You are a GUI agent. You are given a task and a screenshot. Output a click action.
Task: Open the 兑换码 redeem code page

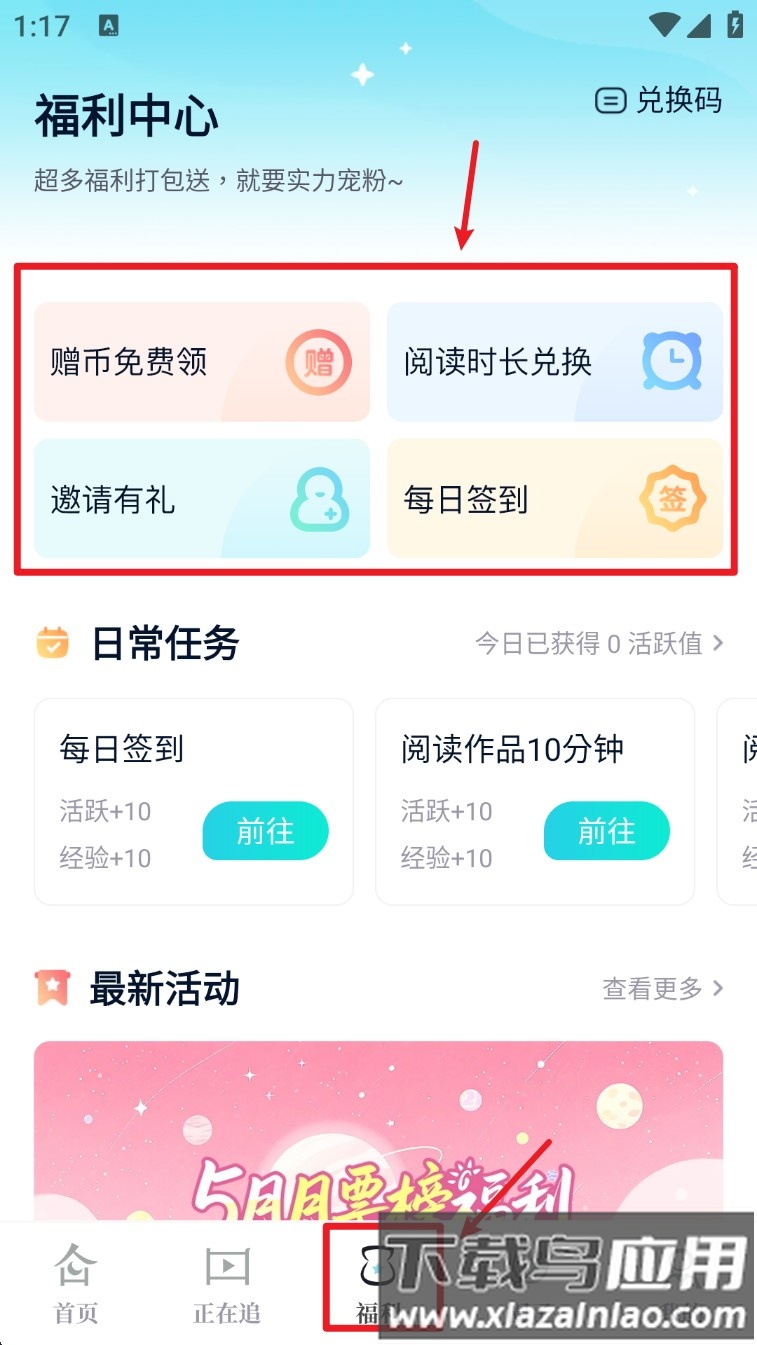click(x=658, y=101)
